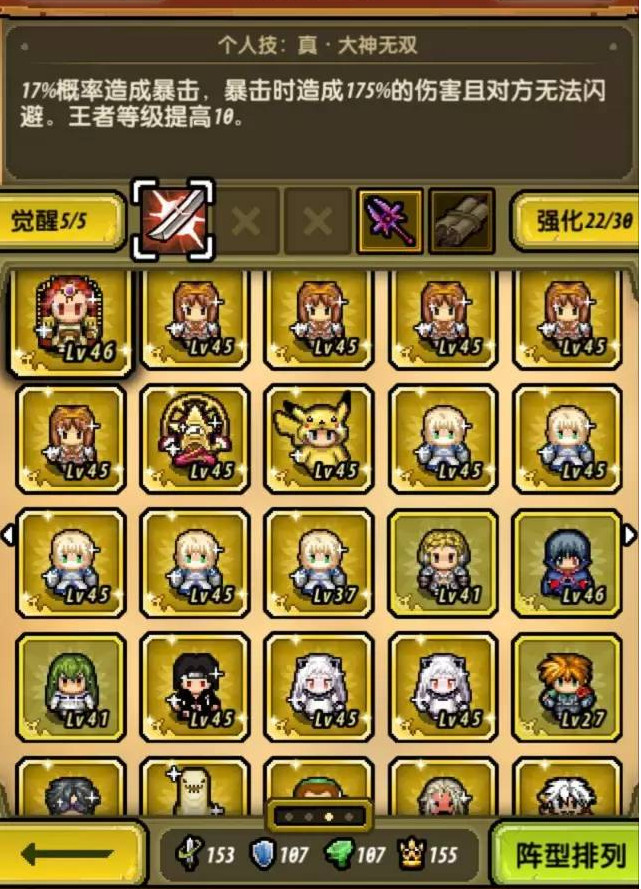Select the armored blonde hero Lv41
The height and width of the screenshot is (889, 641).
[442, 562]
